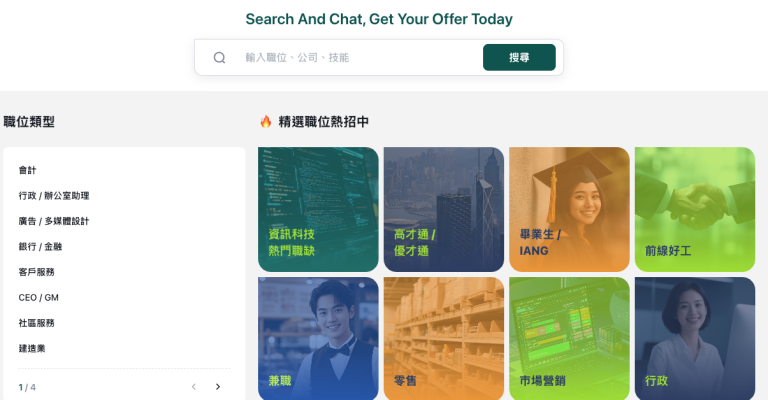
Task: Open the CEO / GM category
Action: (x=39, y=298)
